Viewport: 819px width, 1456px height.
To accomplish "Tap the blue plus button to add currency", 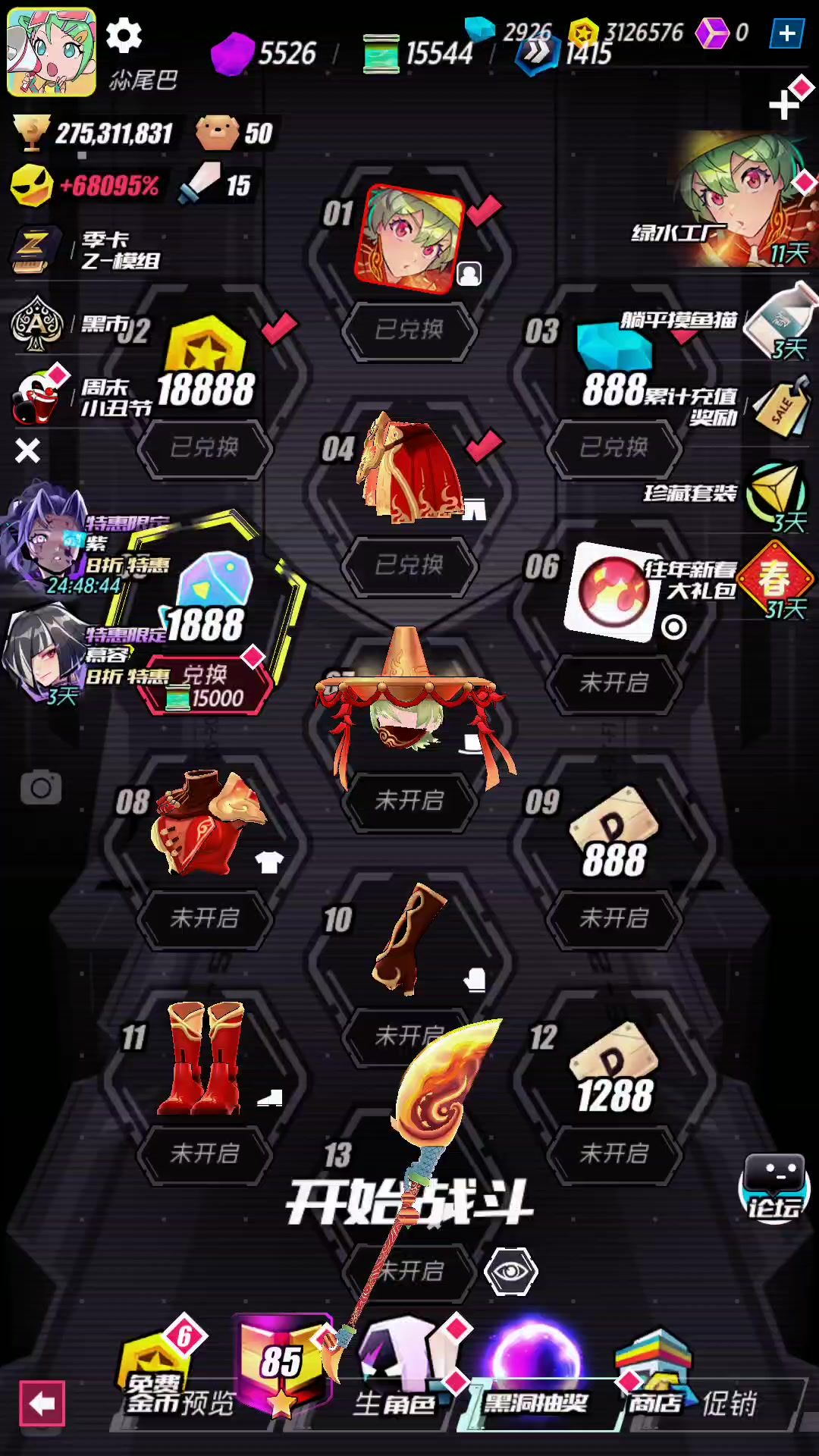I will (786, 33).
